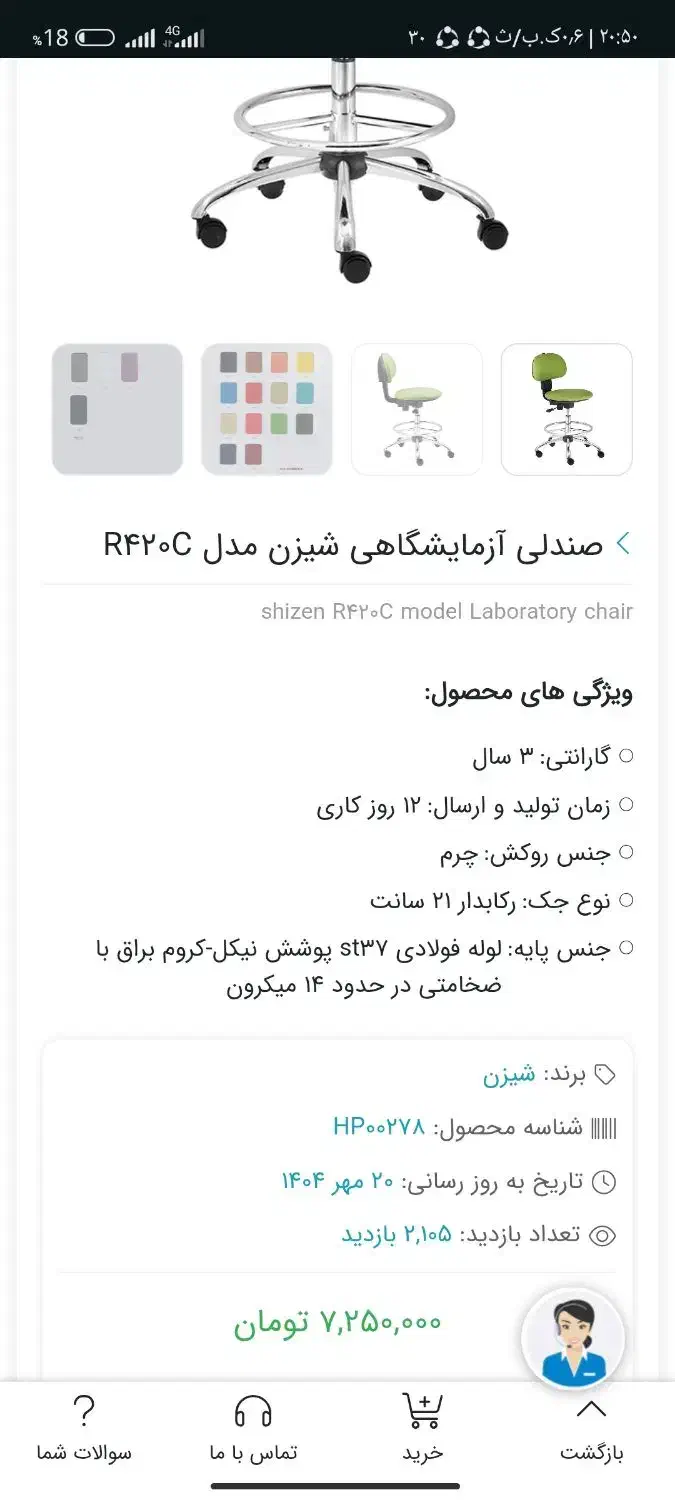Open the شیزن brand link
Image resolution: width=675 pixels, height=1500 pixels.
(509, 1075)
